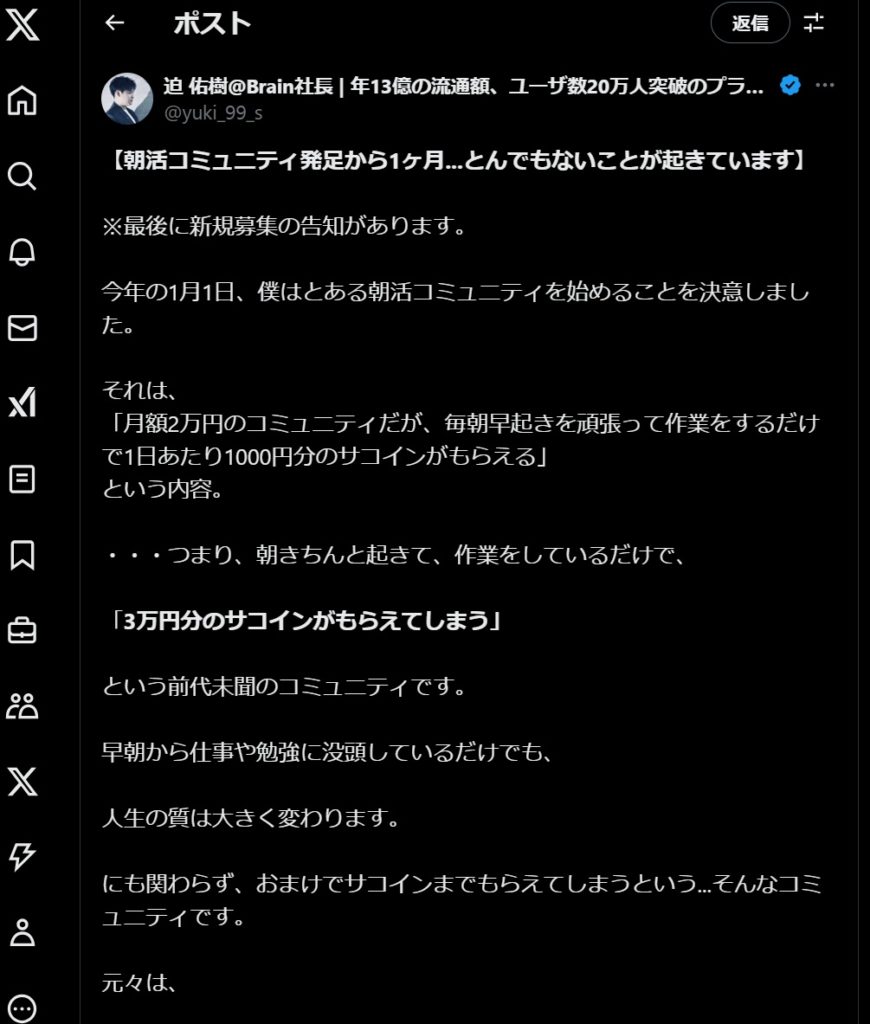Tap the X logo at top left
Screen dimensions: 870x1024
click(22, 25)
